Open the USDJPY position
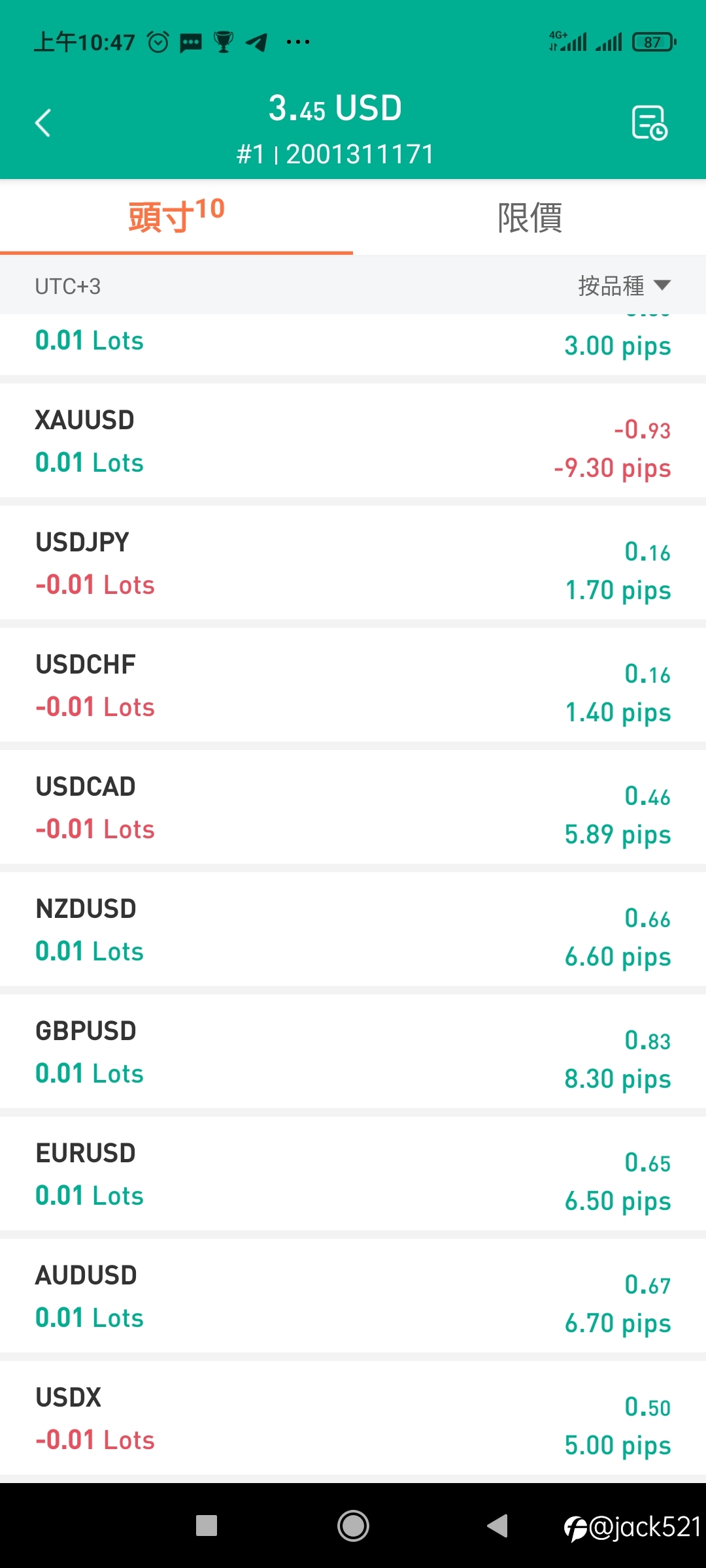This screenshot has height=1568, width=706. click(x=353, y=563)
